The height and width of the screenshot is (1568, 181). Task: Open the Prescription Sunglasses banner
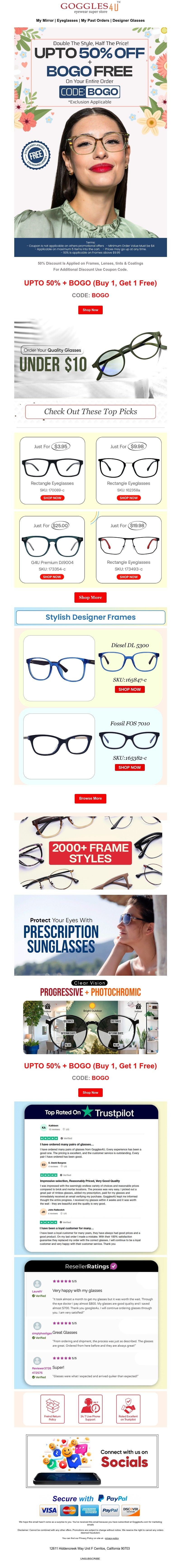[90, 935]
